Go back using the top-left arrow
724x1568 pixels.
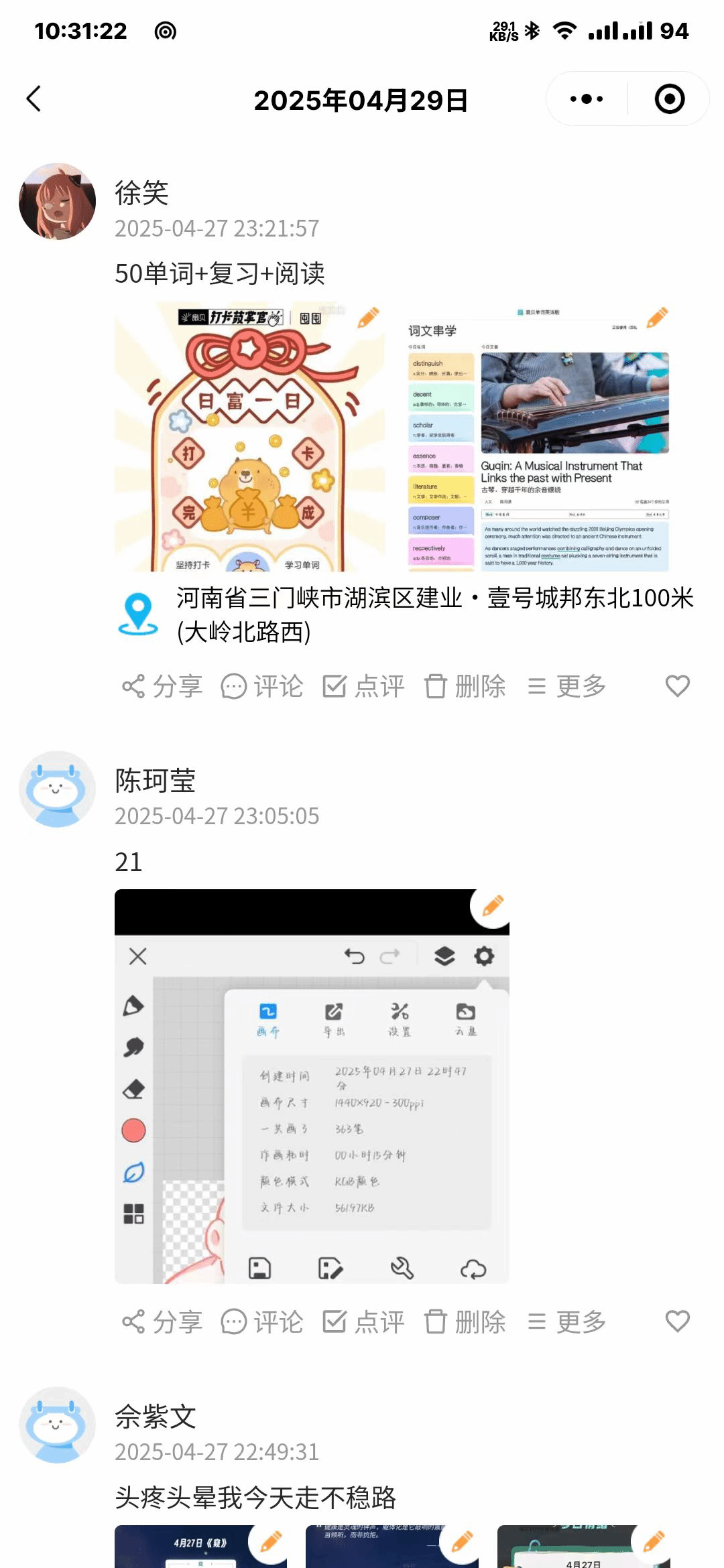pos(34,99)
